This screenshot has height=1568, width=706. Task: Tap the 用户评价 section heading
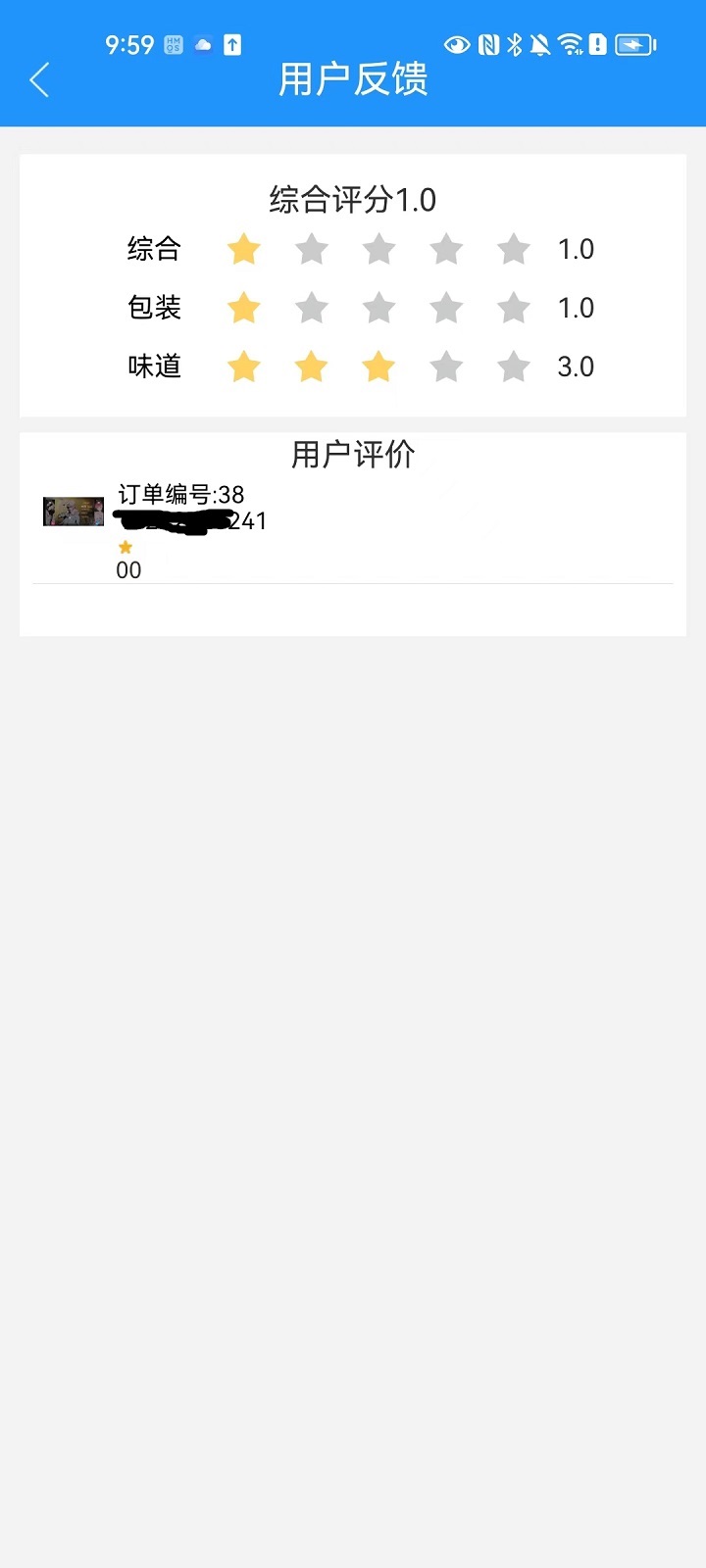click(352, 455)
